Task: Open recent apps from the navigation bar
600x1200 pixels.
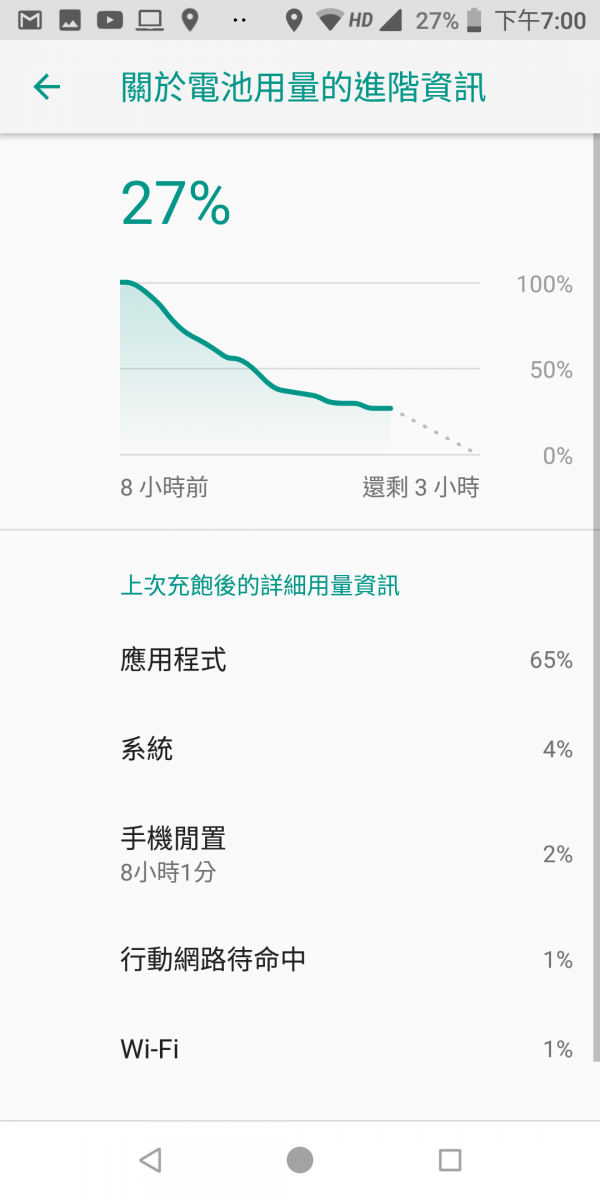Action: [450, 1160]
